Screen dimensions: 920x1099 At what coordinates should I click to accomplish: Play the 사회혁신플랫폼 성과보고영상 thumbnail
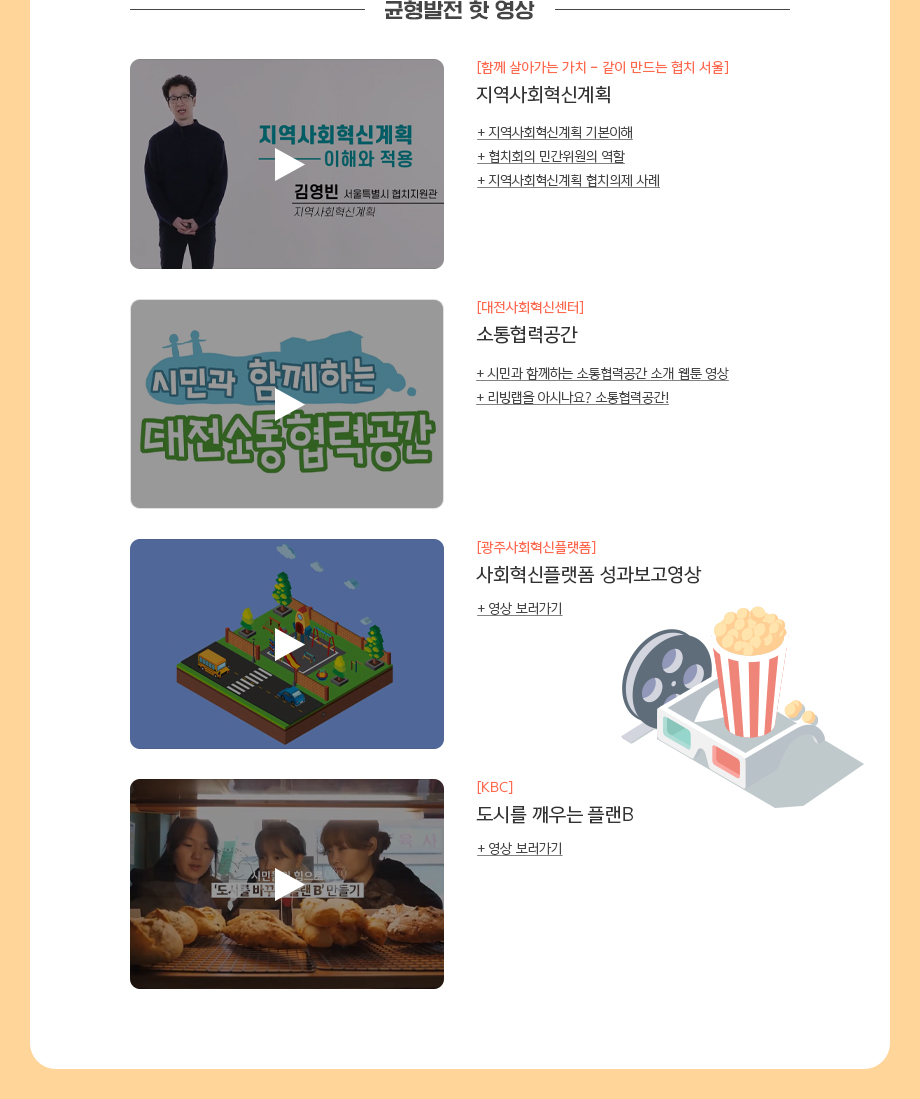pos(288,644)
